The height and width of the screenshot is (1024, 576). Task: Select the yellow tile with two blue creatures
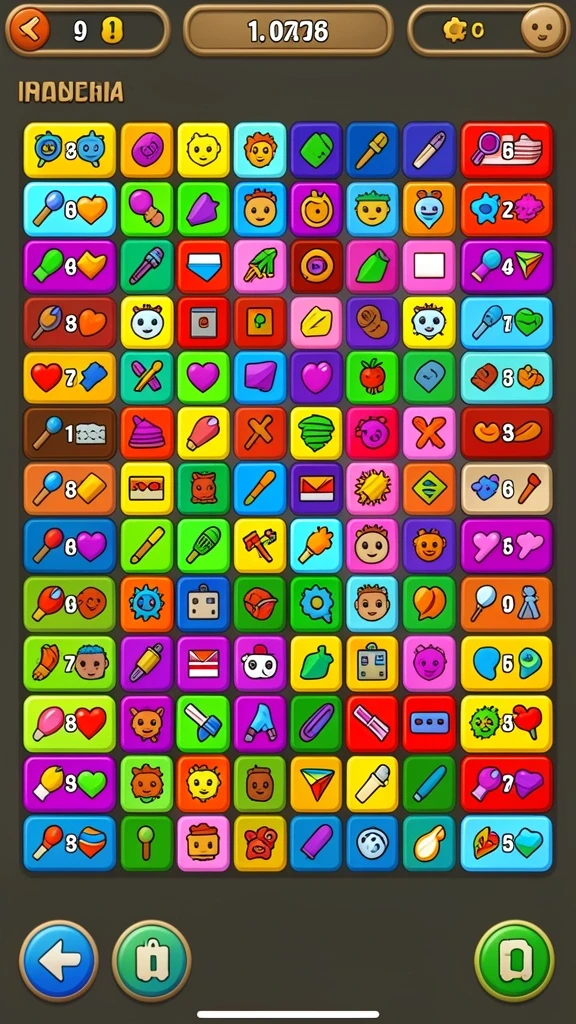tap(70, 150)
